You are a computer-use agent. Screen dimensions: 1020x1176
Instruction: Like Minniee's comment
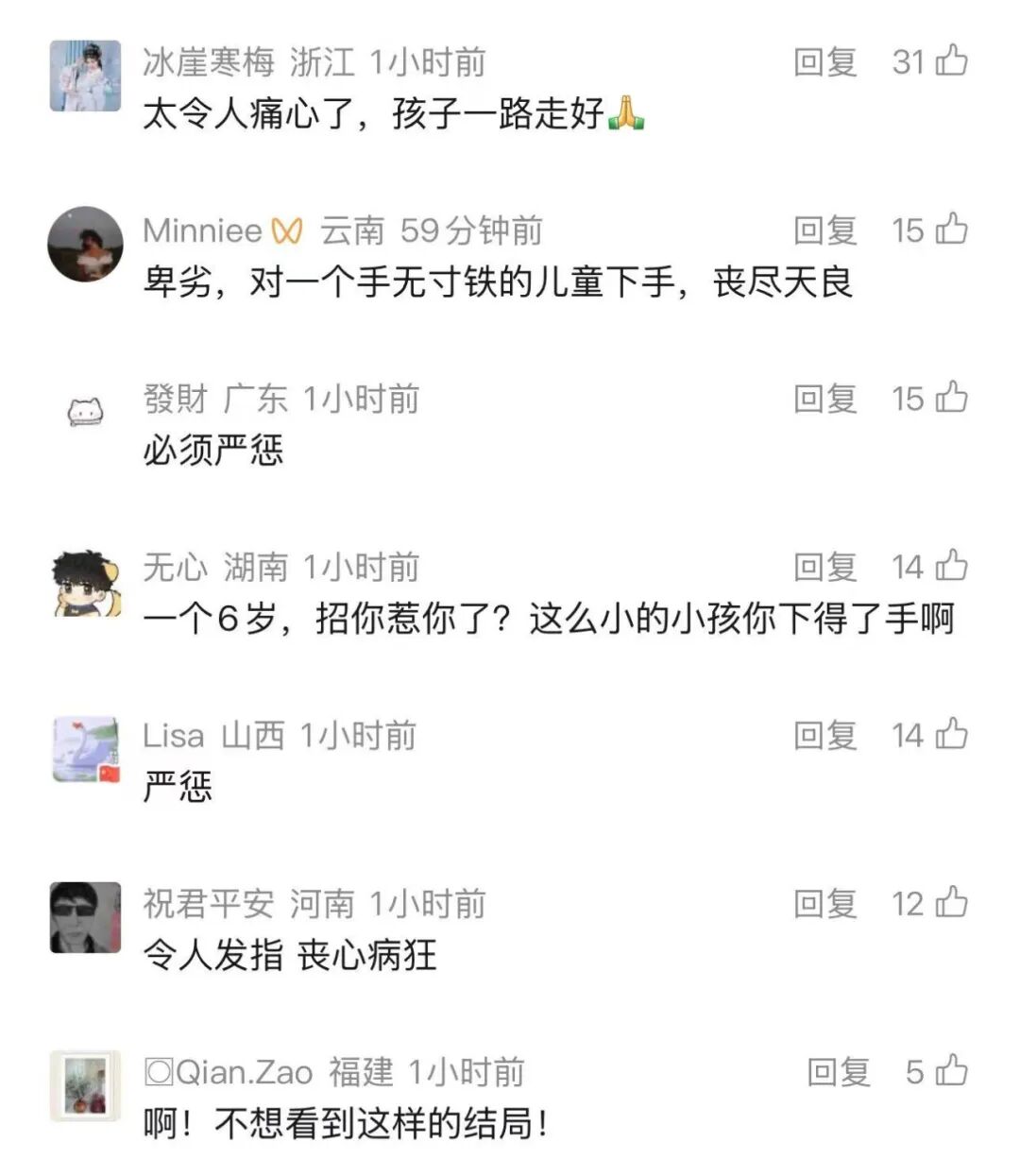[x=951, y=230]
